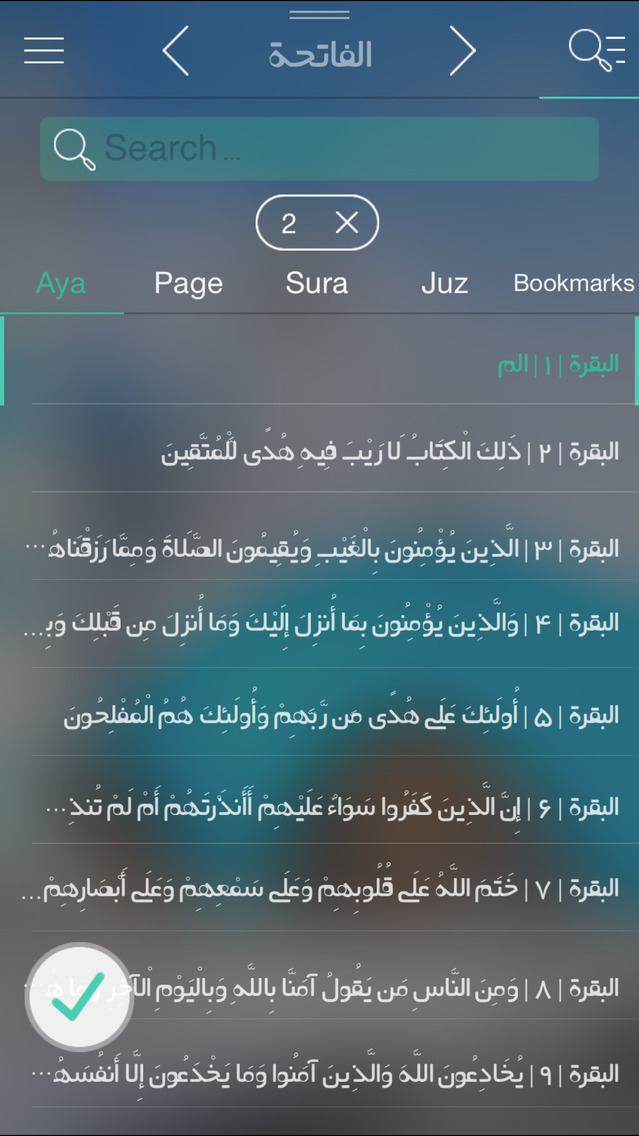Go to the next sura arrow
Screen dimensions: 639x1136
pos(463,51)
